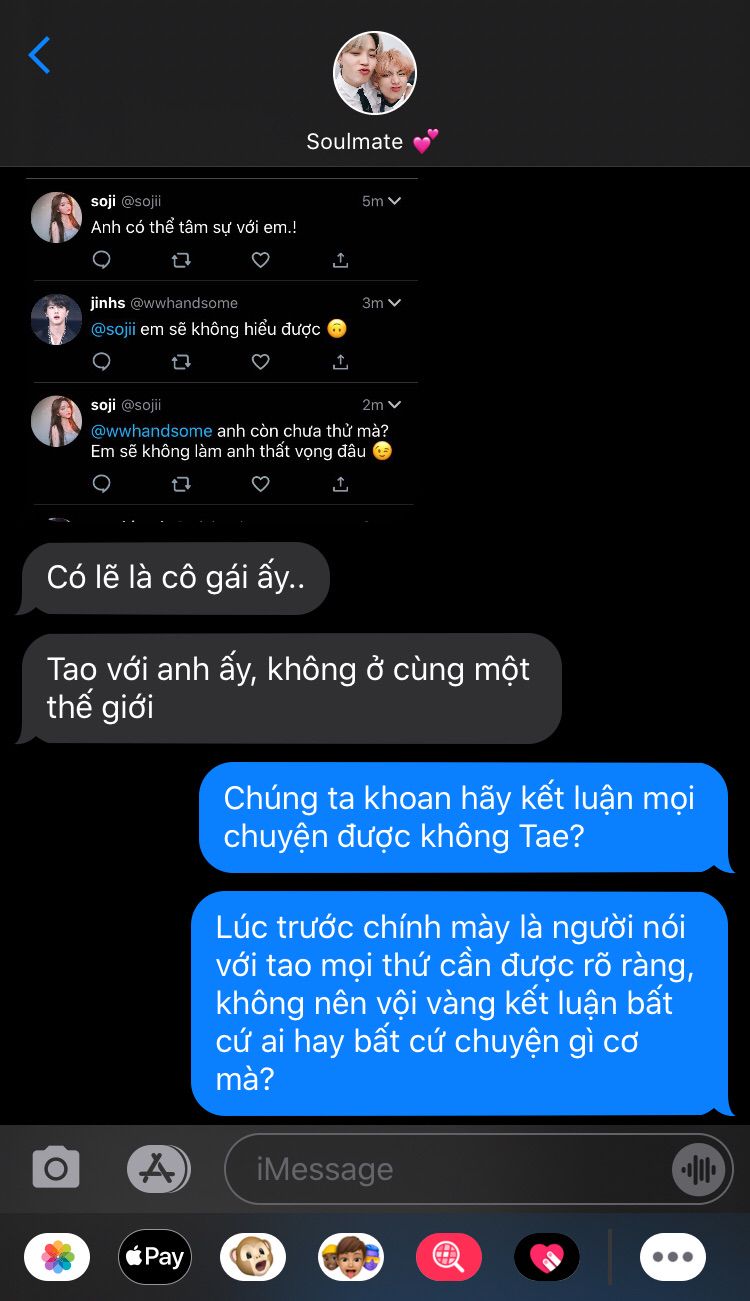Open Soulmate contact details
Image resolution: width=750 pixels, height=1301 pixels.
click(x=374, y=92)
